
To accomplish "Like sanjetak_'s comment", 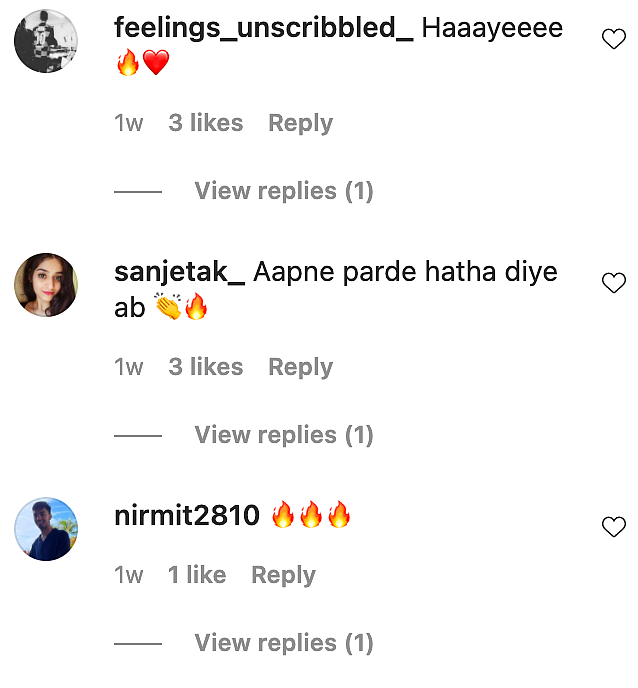I will [613, 284].
